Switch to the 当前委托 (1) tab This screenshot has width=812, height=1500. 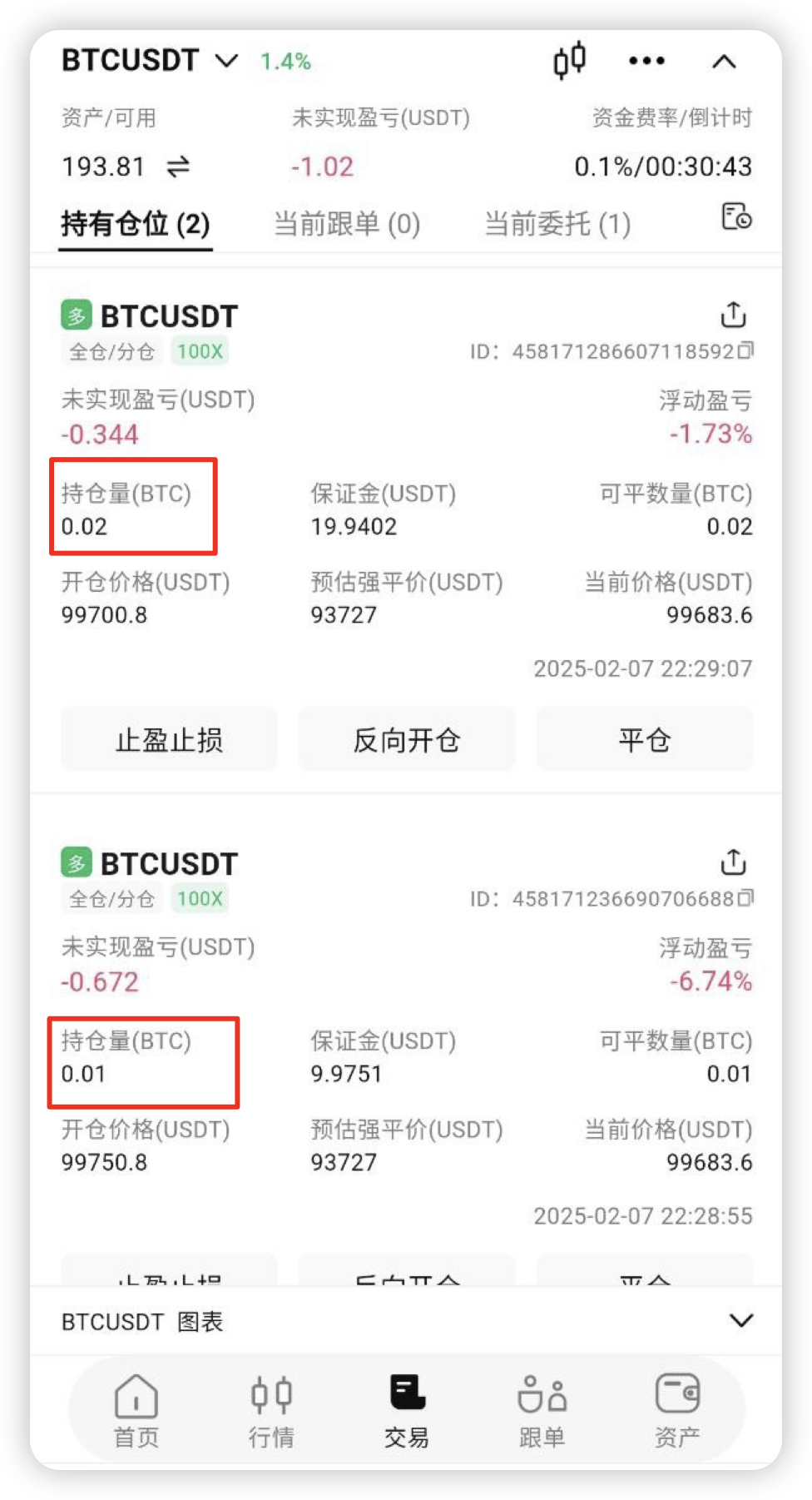tap(557, 223)
